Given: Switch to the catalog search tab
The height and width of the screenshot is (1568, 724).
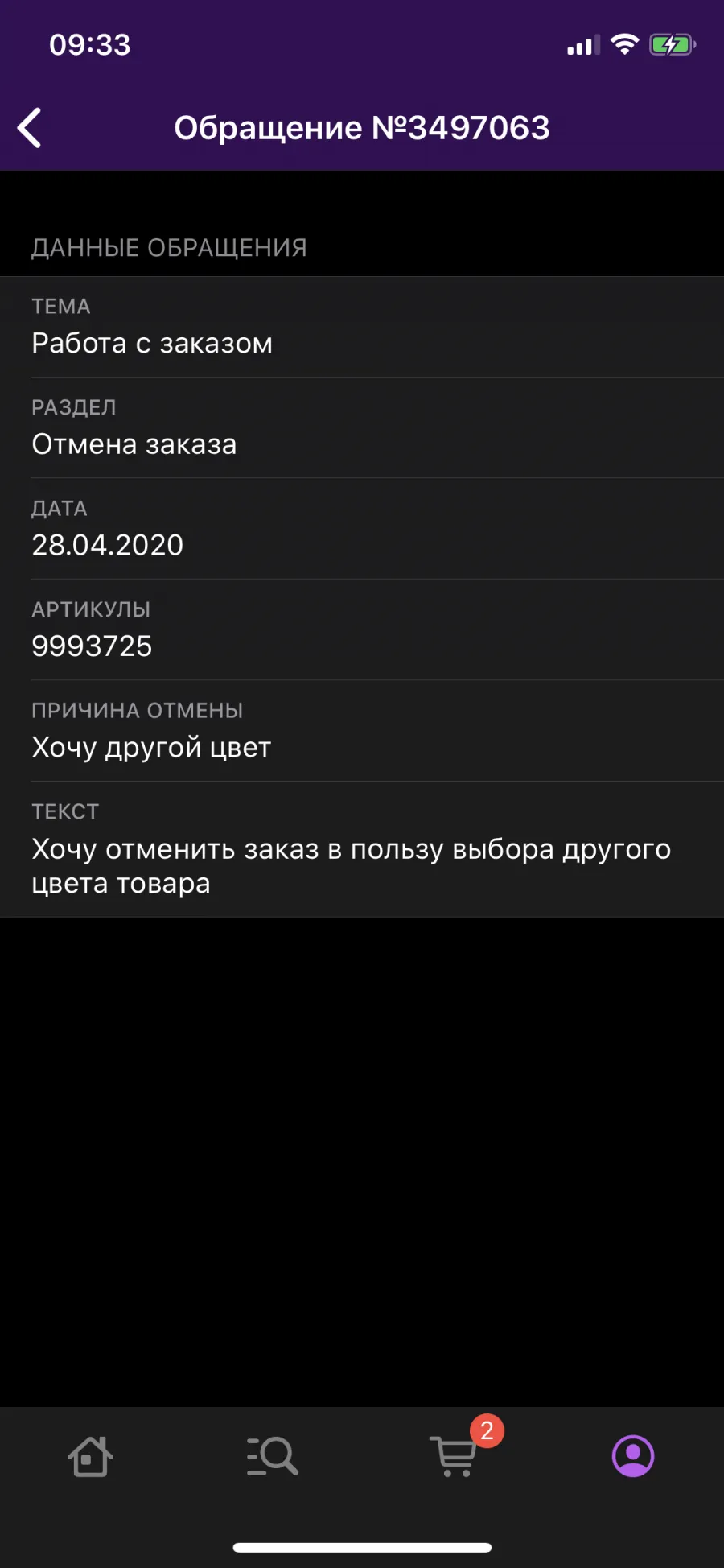Looking at the screenshot, I should (x=272, y=1456).
